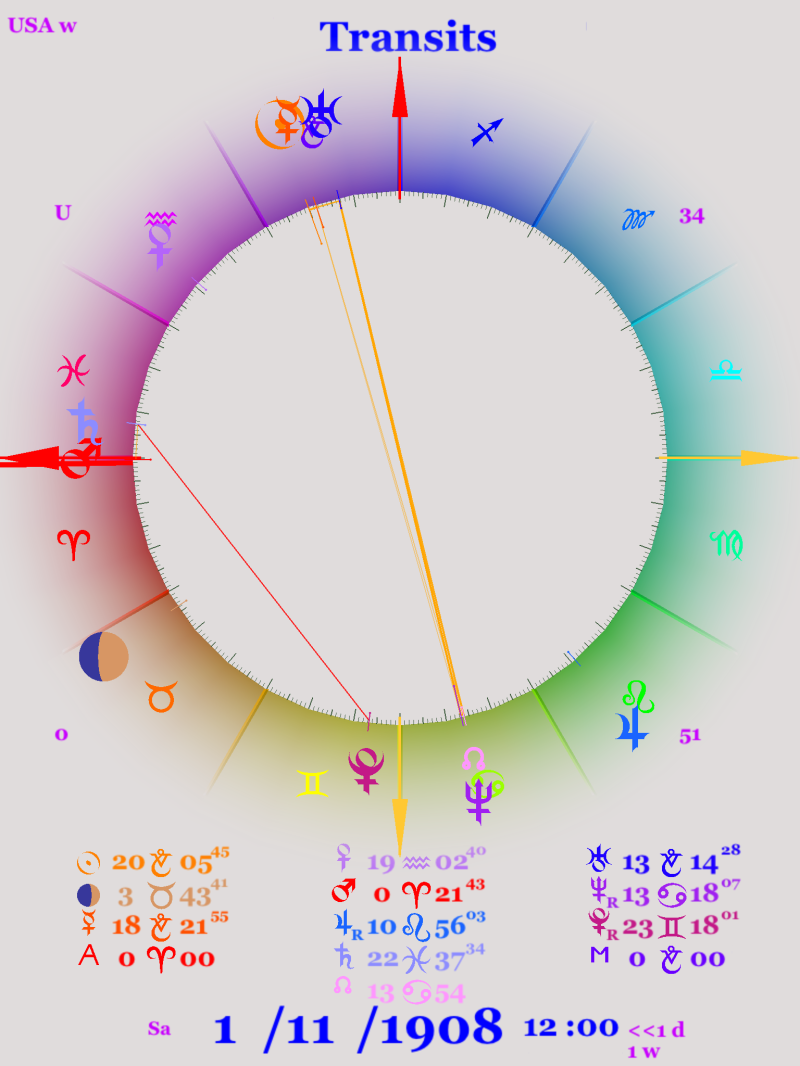Change the day value 1
The image size is (800, 1066).
click(225, 1028)
